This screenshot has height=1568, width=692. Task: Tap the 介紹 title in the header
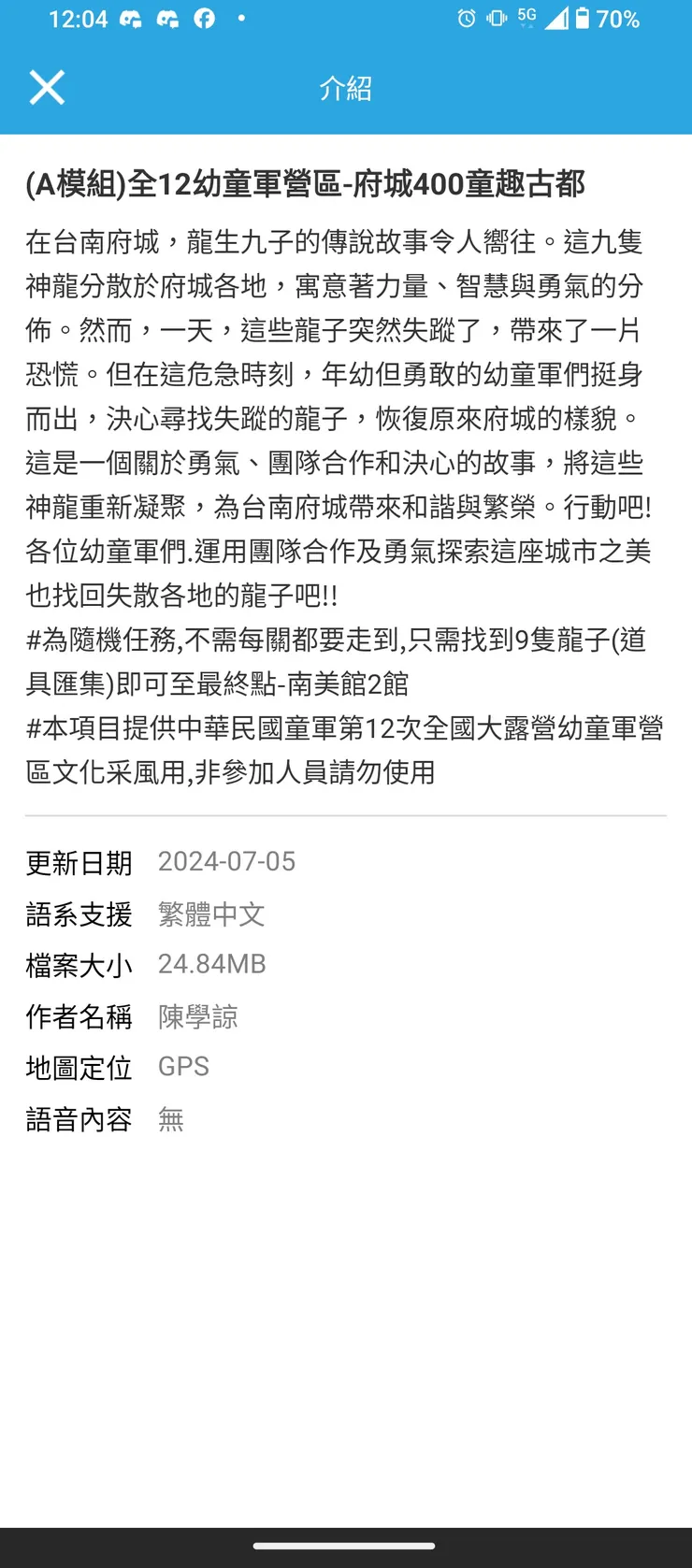(x=346, y=88)
